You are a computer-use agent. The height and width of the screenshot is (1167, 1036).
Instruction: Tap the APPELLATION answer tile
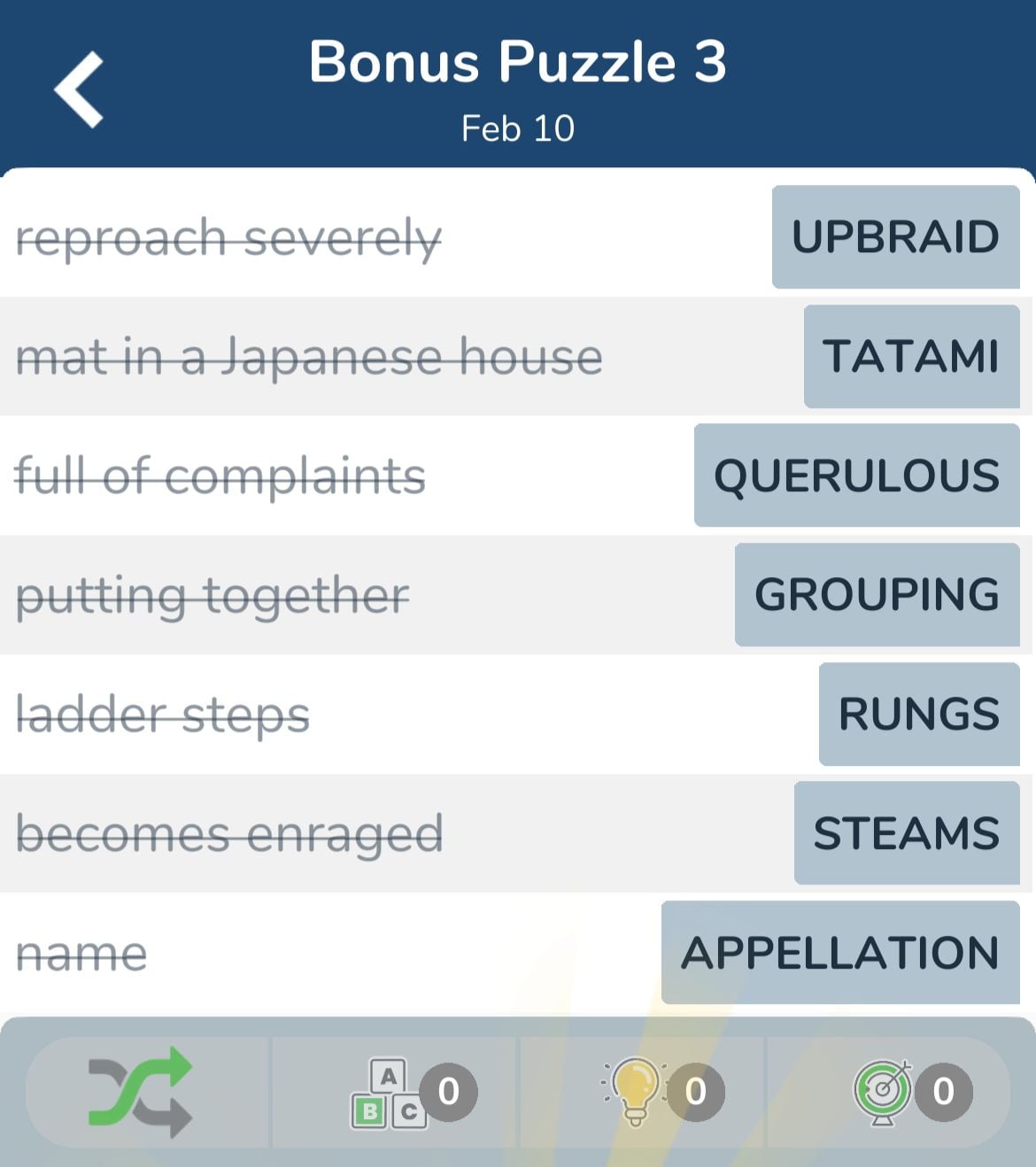[839, 953]
